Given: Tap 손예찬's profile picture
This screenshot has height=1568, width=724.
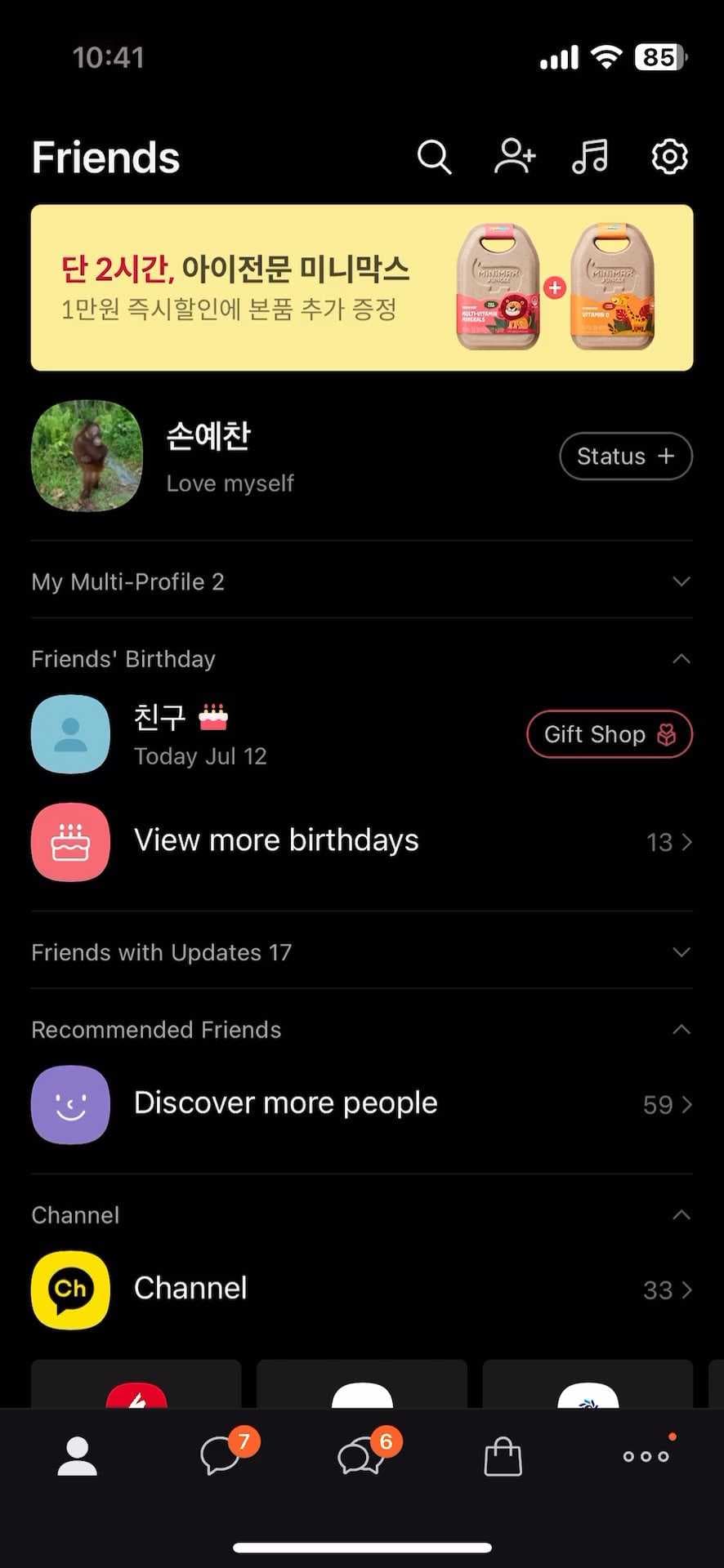Looking at the screenshot, I should click(87, 457).
